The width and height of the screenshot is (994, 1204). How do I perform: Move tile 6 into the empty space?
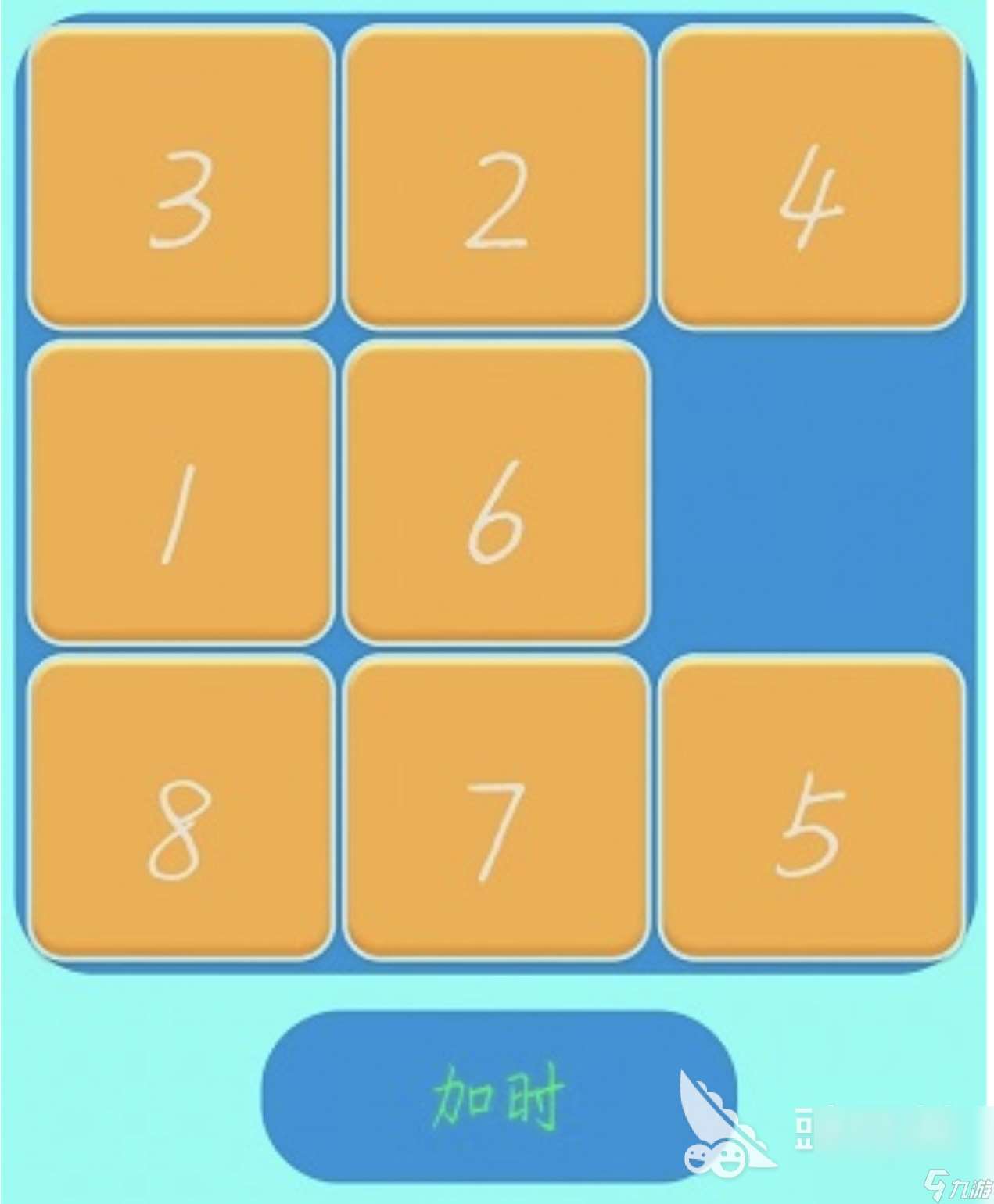pos(496,493)
